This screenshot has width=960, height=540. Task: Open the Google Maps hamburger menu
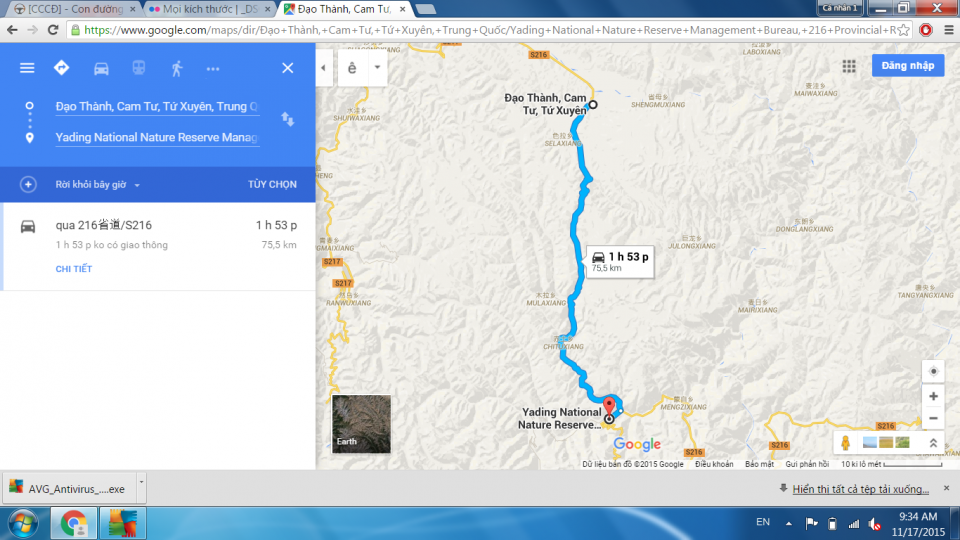point(27,68)
